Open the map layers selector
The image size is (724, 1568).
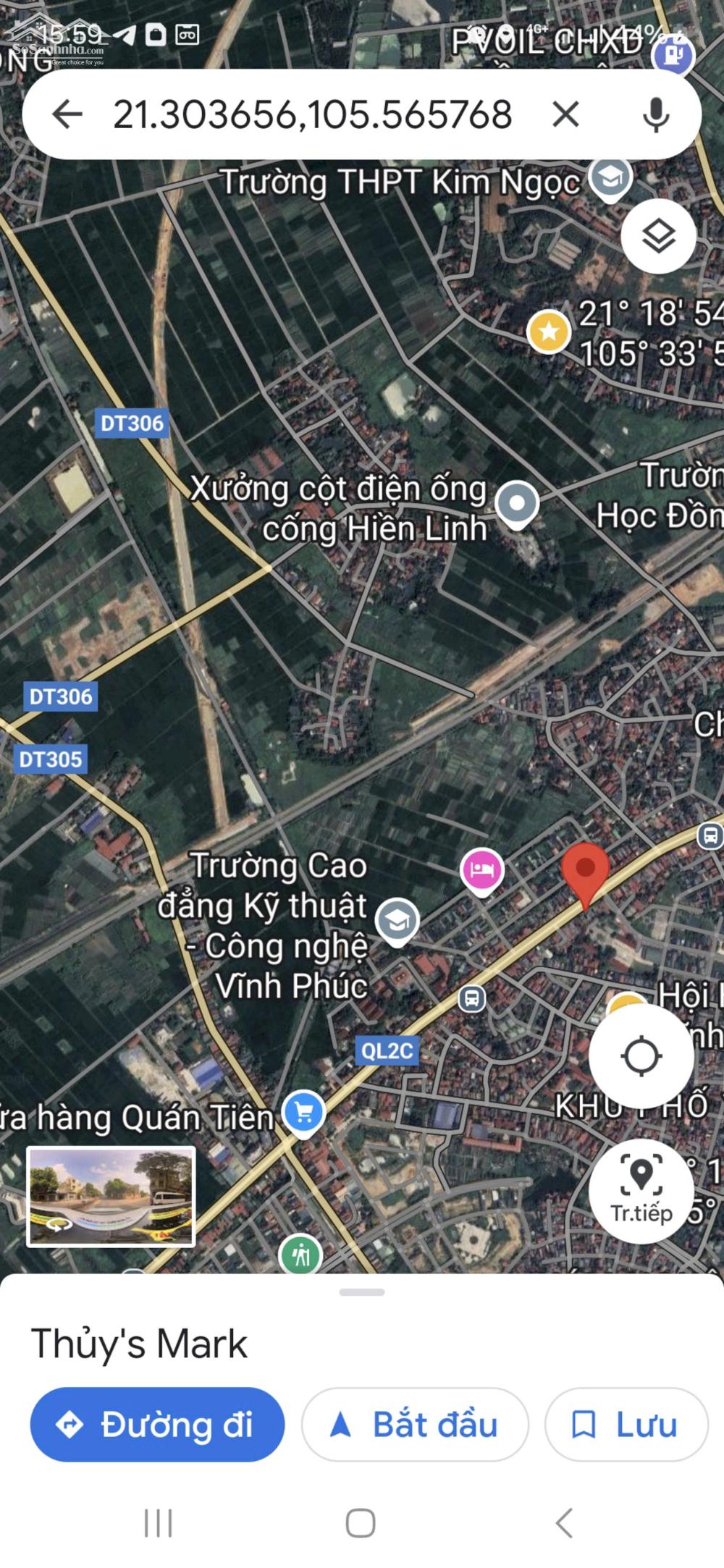(658, 236)
